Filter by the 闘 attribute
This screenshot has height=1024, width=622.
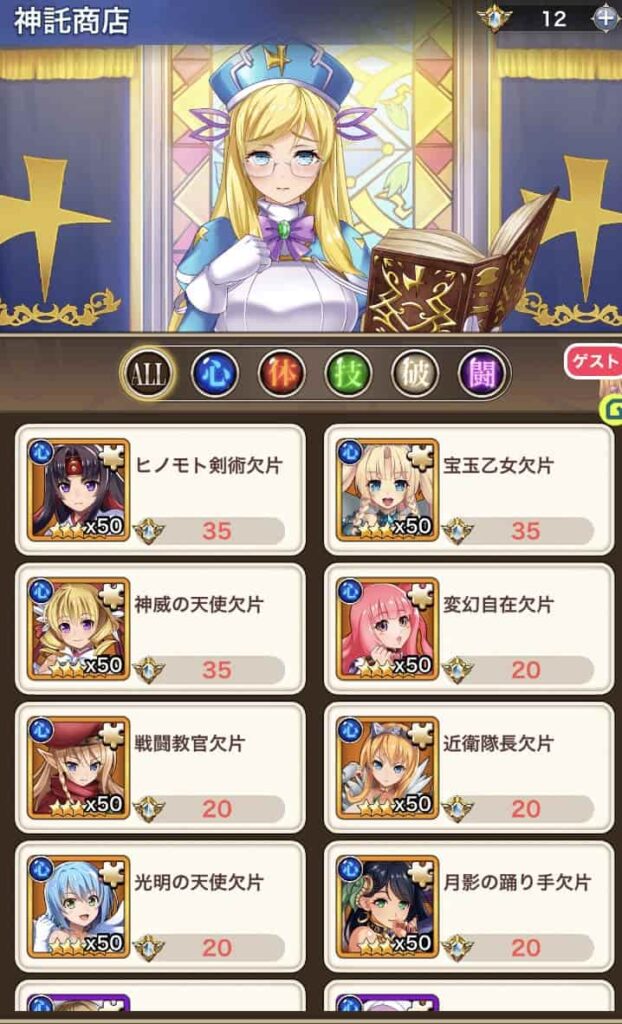[481, 374]
